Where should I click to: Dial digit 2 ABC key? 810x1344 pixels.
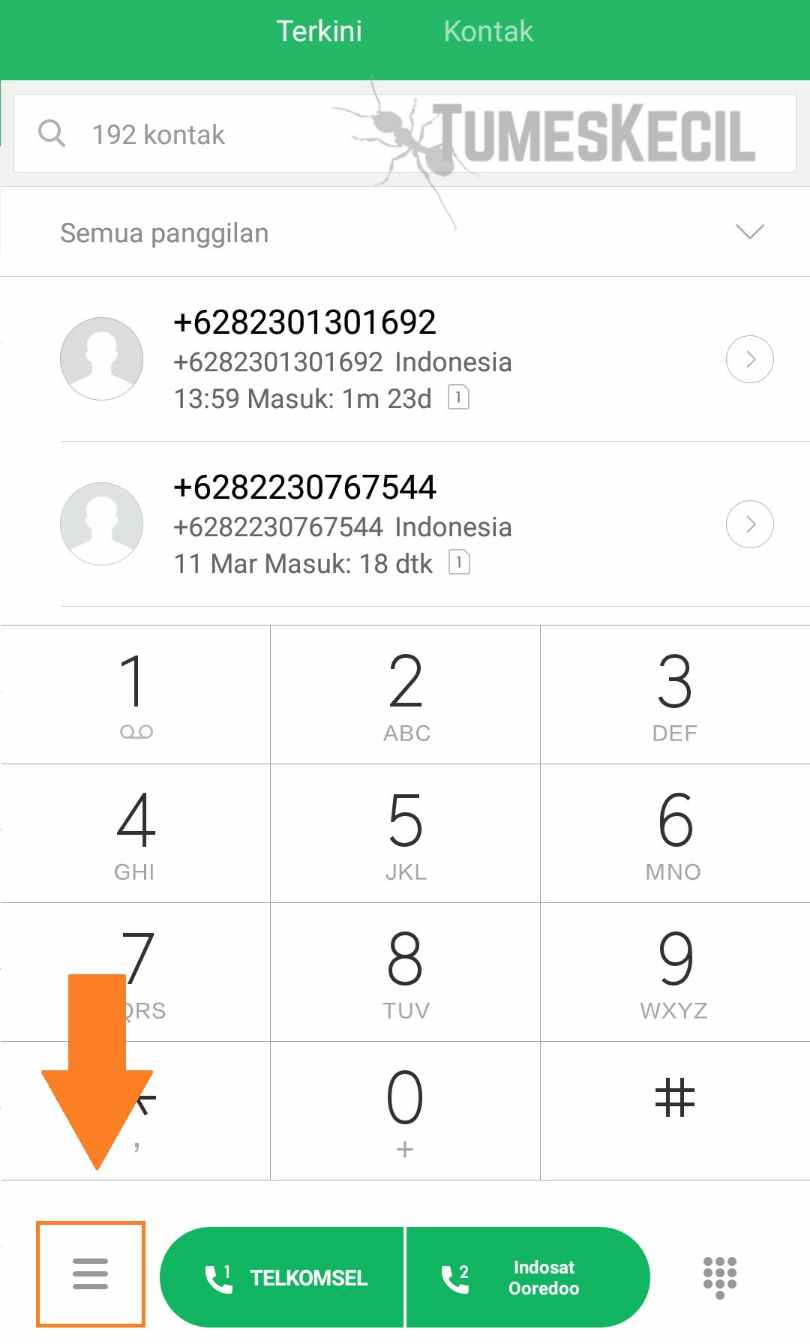[x=405, y=696]
